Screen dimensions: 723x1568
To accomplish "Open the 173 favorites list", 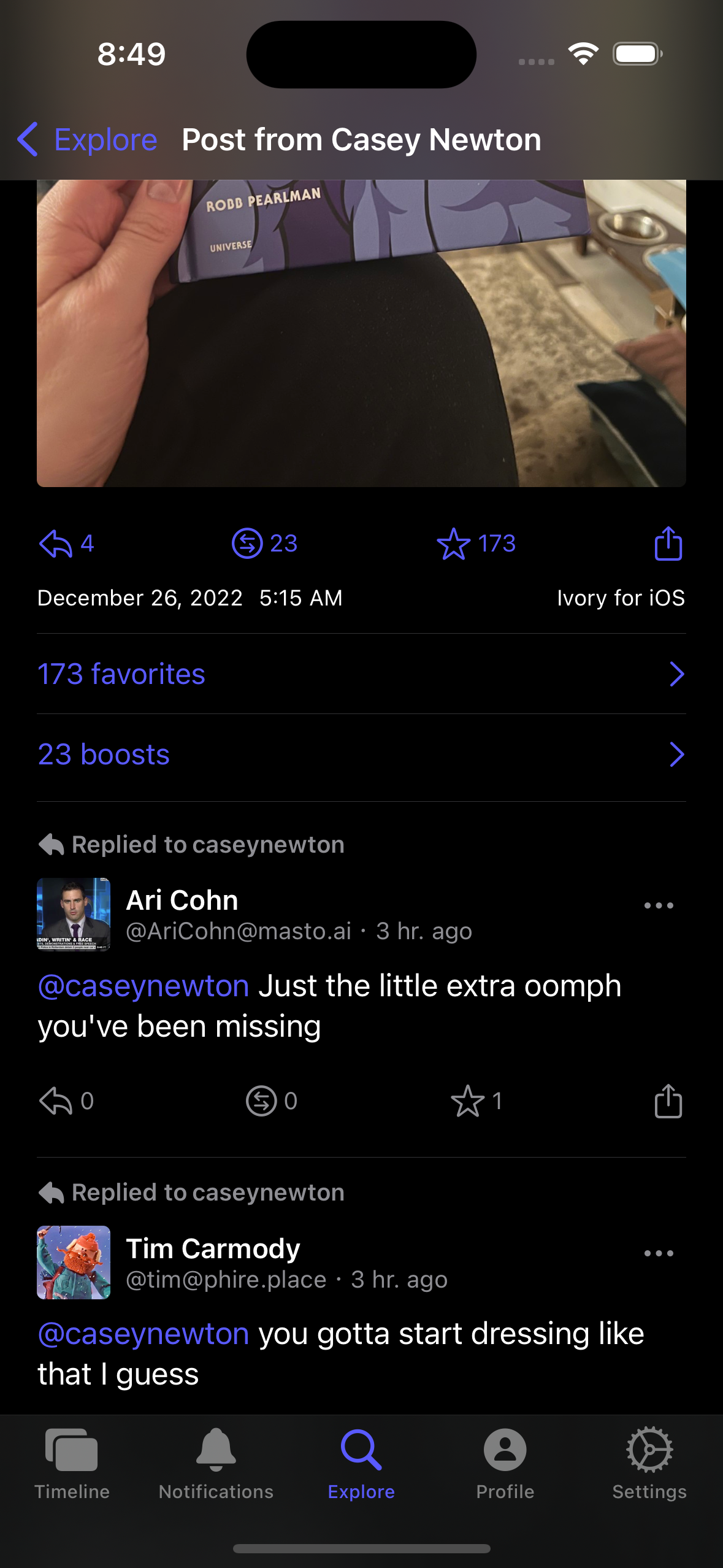I will (x=361, y=674).
